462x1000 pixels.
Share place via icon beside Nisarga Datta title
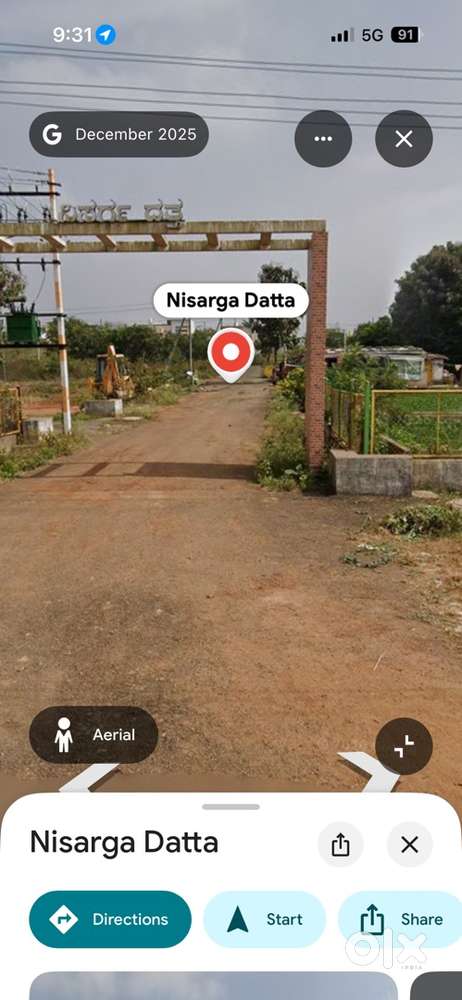tap(341, 844)
